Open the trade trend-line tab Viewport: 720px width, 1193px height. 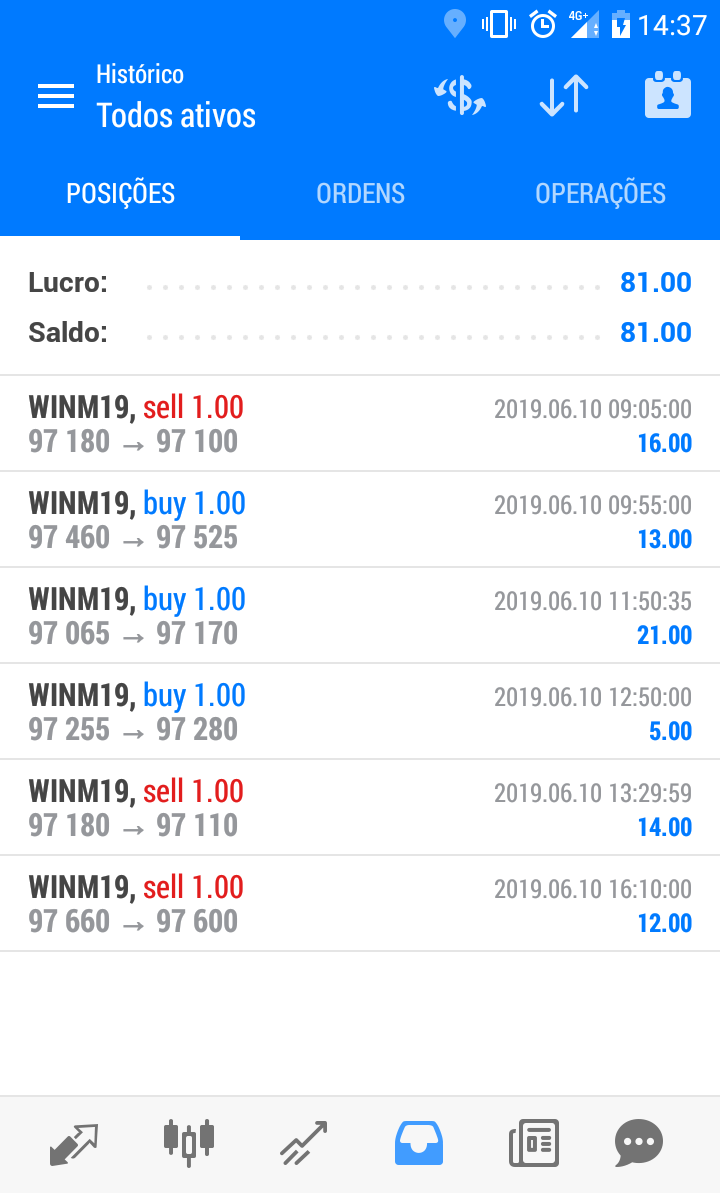pyautogui.click(x=303, y=1143)
